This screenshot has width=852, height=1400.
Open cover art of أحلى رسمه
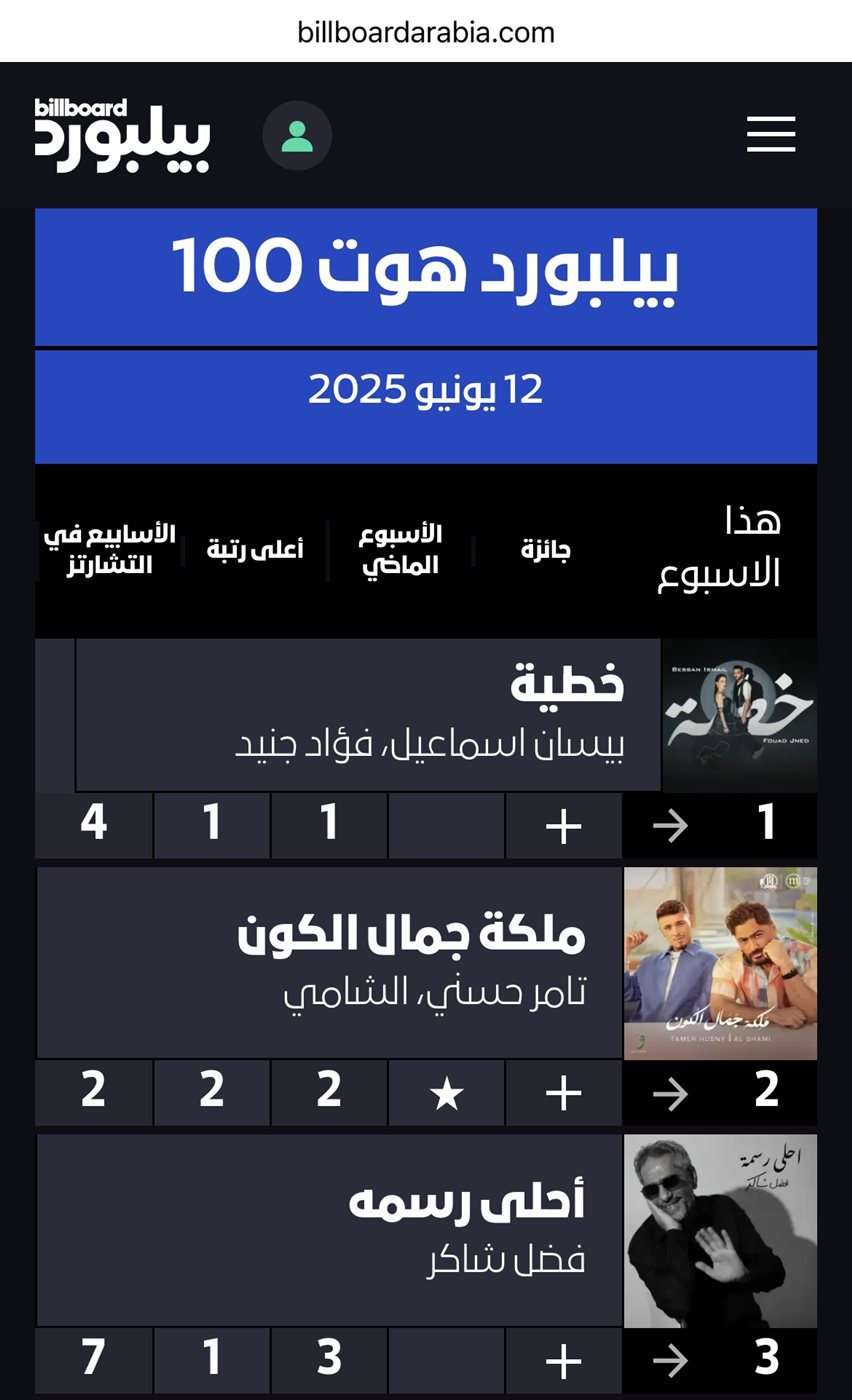click(720, 1230)
